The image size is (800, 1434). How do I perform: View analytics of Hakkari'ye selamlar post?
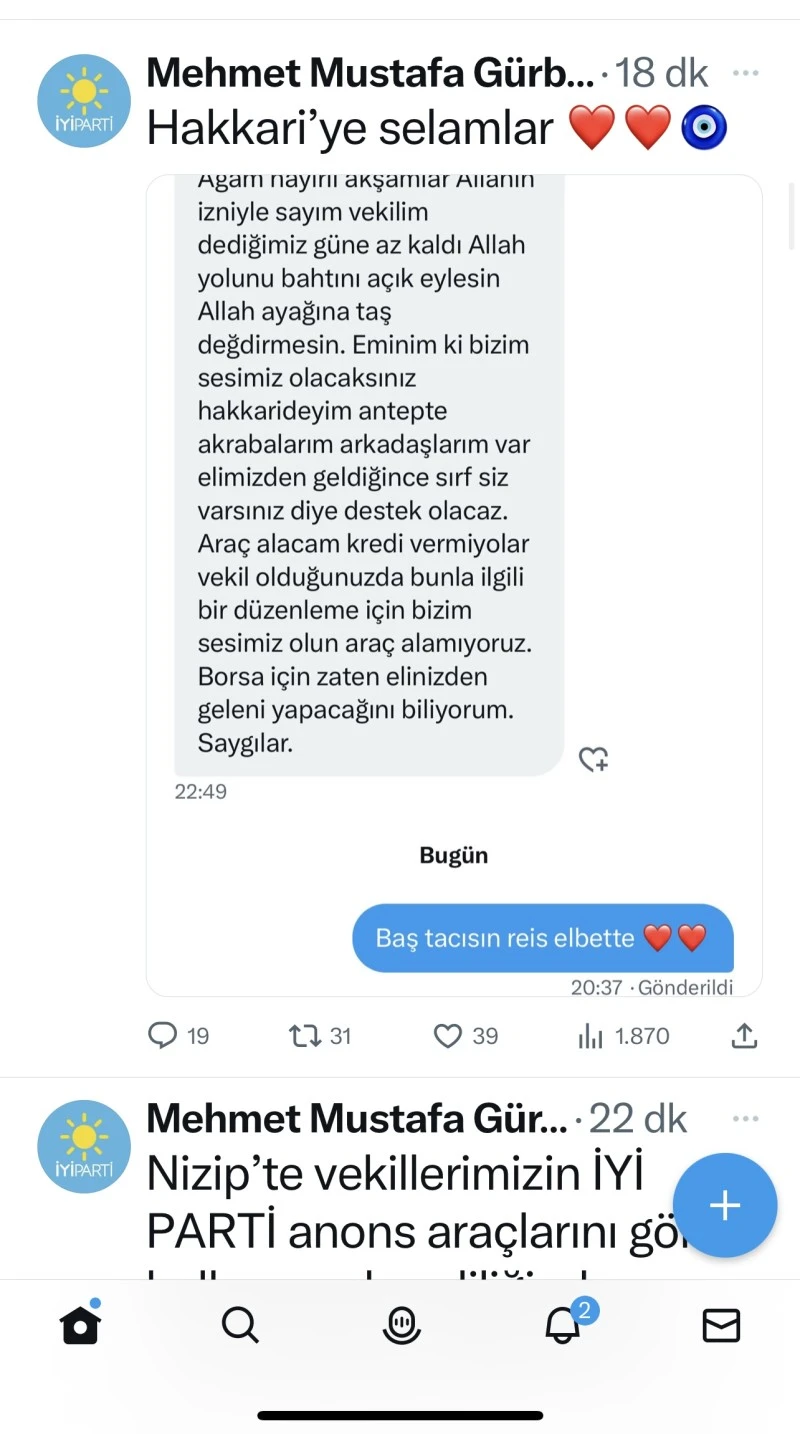[x=591, y=1036]
